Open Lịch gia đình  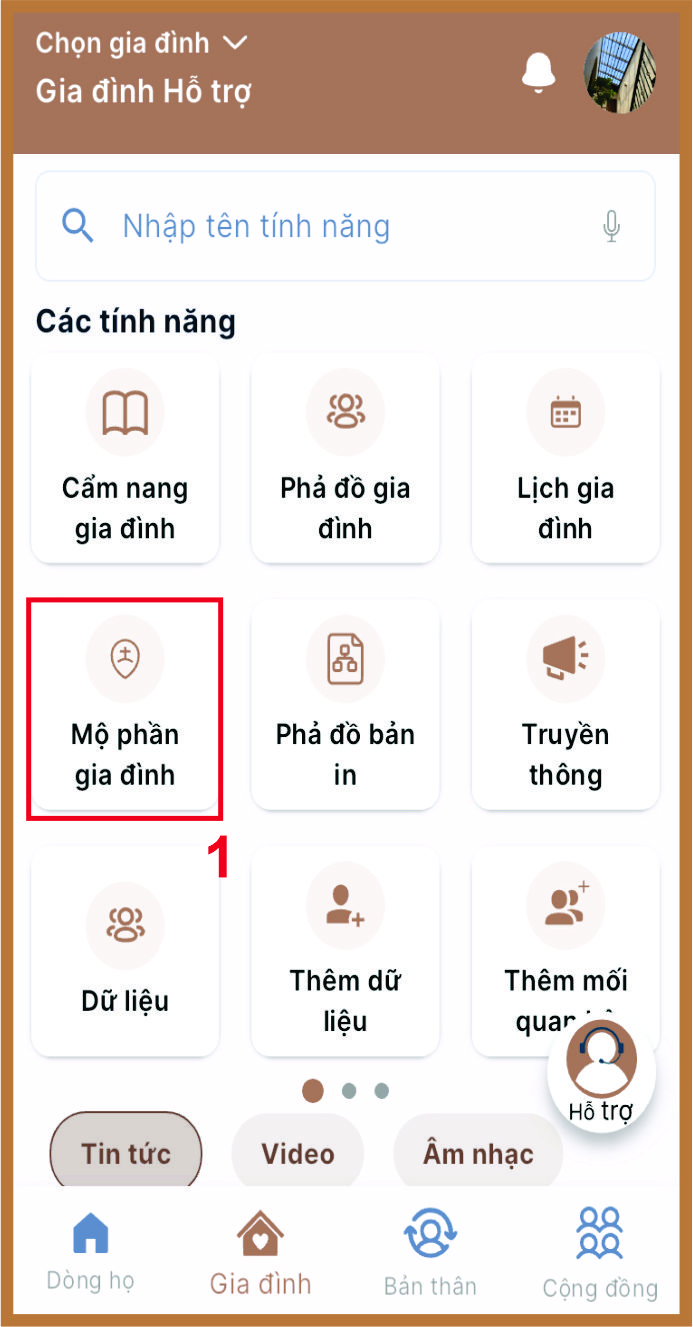pyautogui.click(x=565, y=460)
